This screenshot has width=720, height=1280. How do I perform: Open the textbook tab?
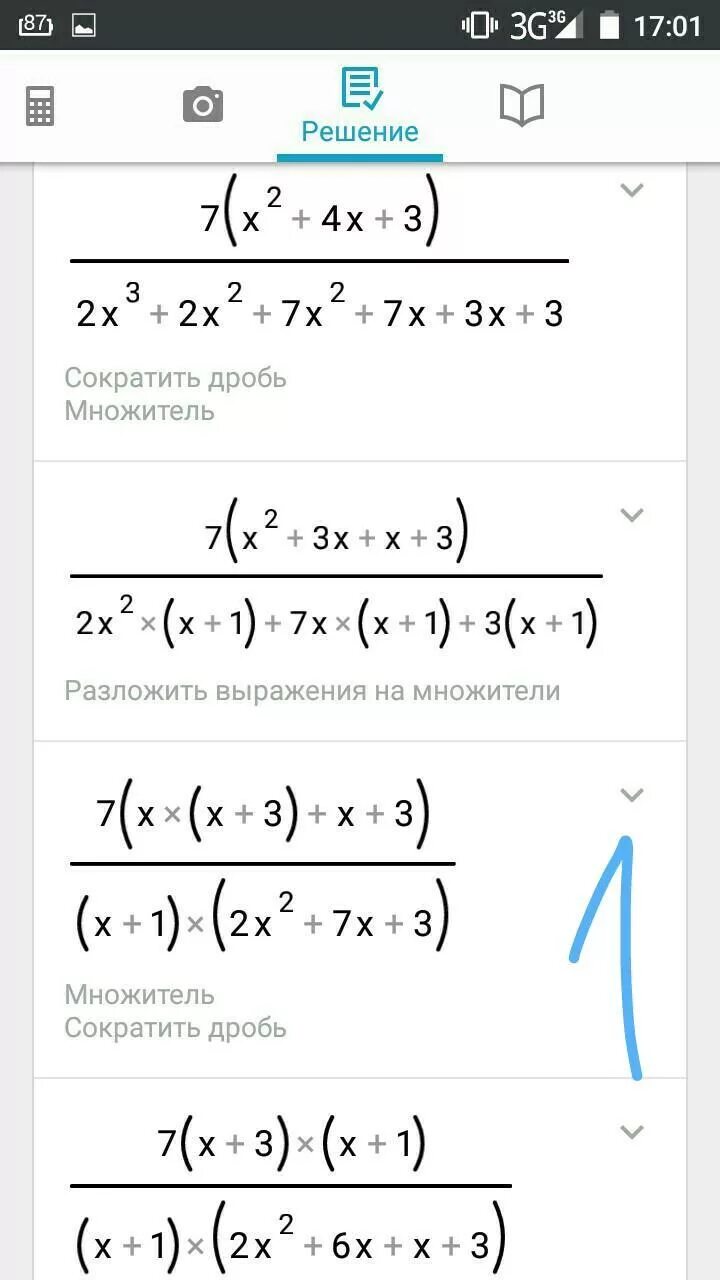point(521,104)
